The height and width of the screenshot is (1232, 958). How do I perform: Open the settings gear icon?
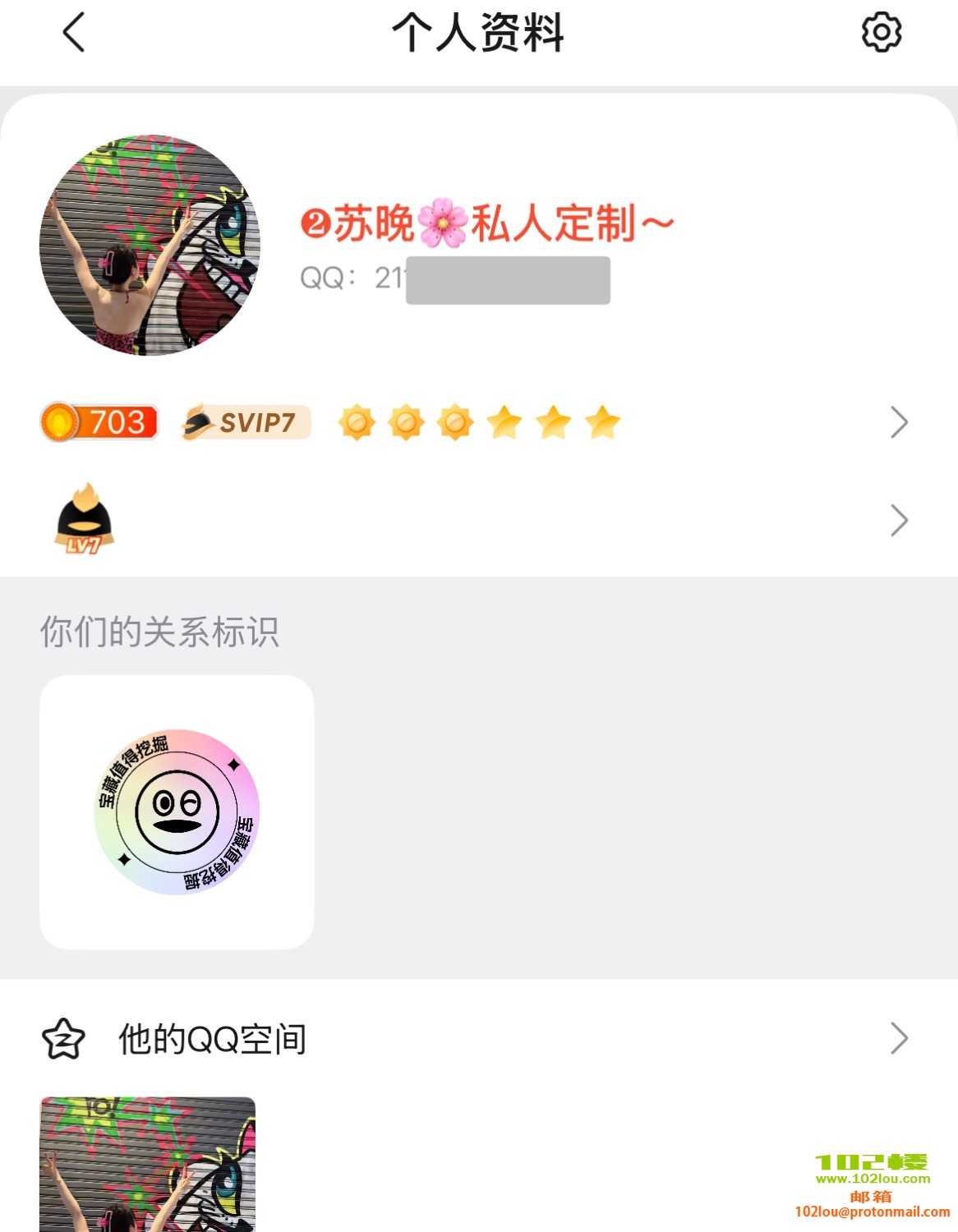pos(881,33)
